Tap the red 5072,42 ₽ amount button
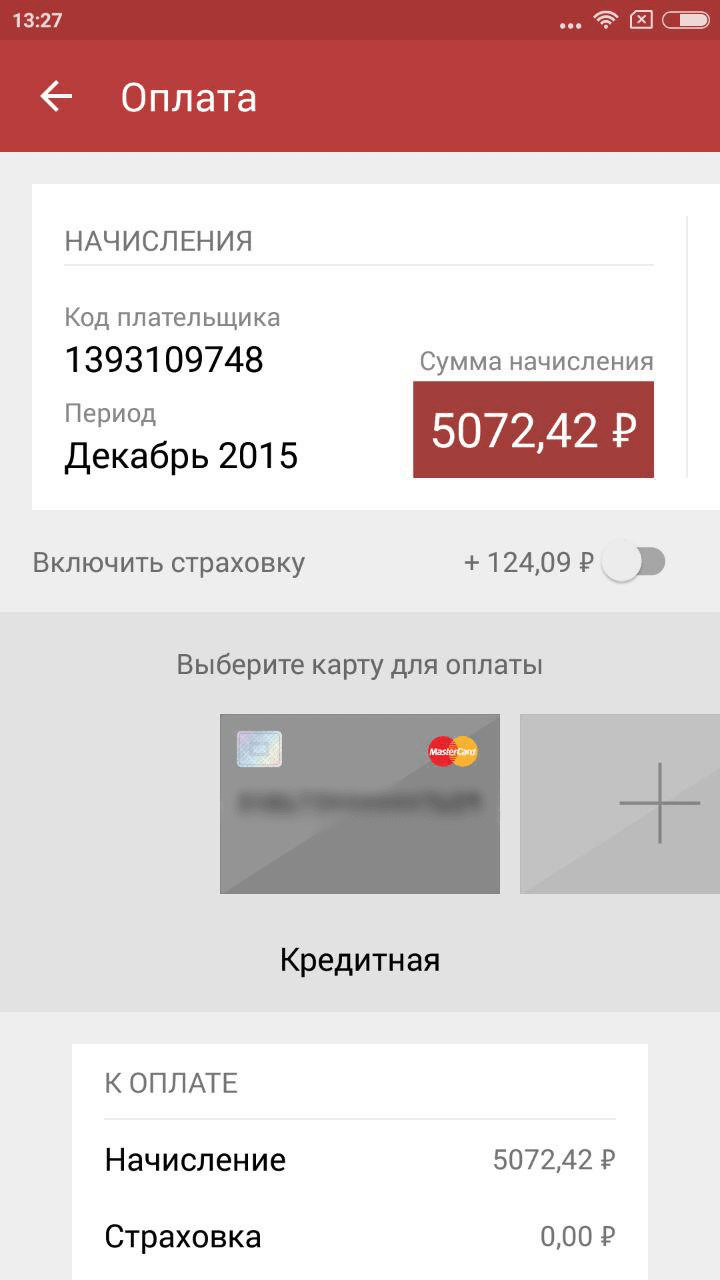720x1280 pixels. 533,430
